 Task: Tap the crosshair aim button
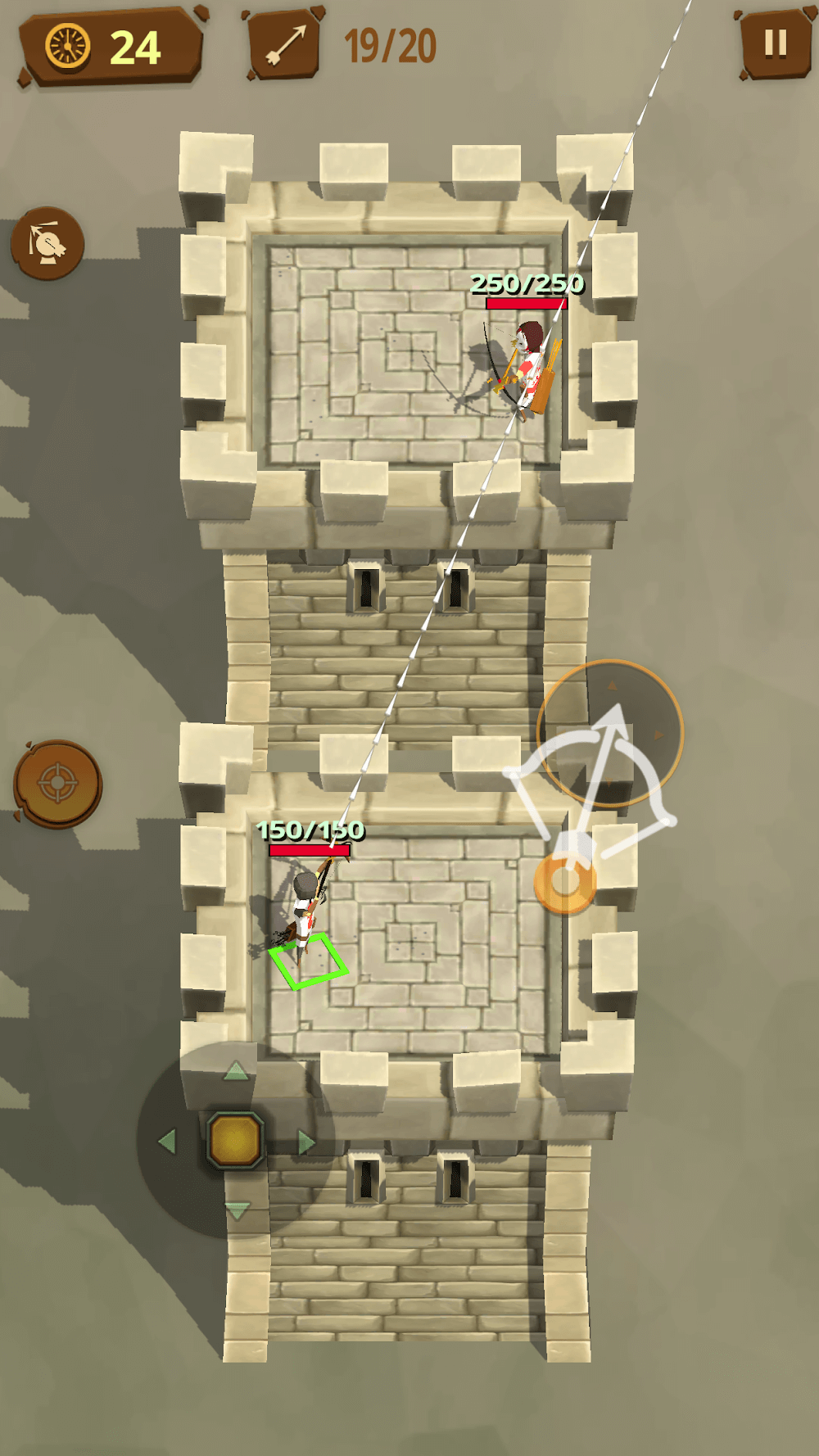[x=57, y=783]
